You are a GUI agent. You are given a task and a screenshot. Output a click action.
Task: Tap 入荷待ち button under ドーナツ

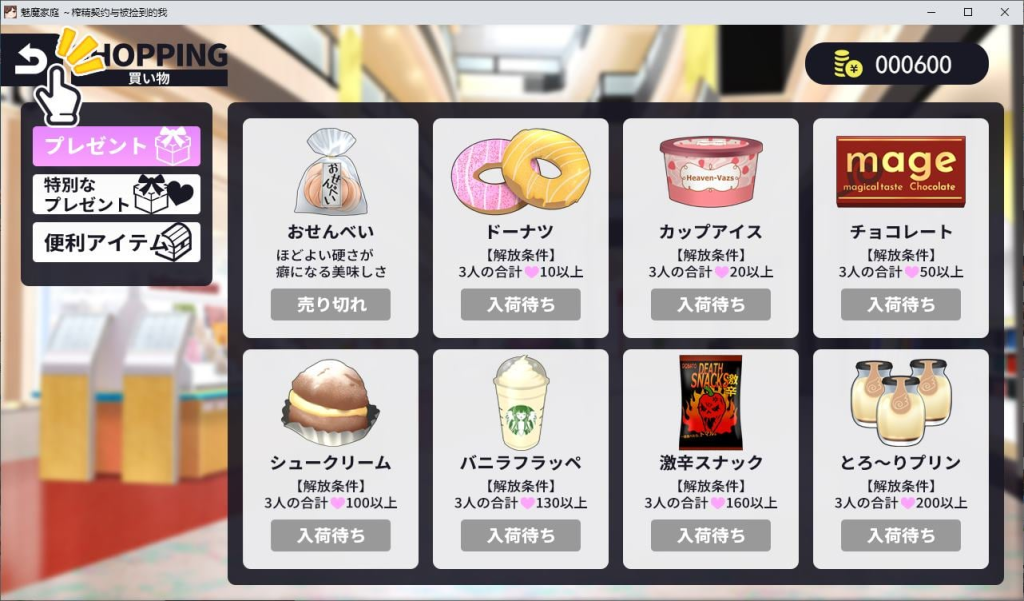(520, 305)
